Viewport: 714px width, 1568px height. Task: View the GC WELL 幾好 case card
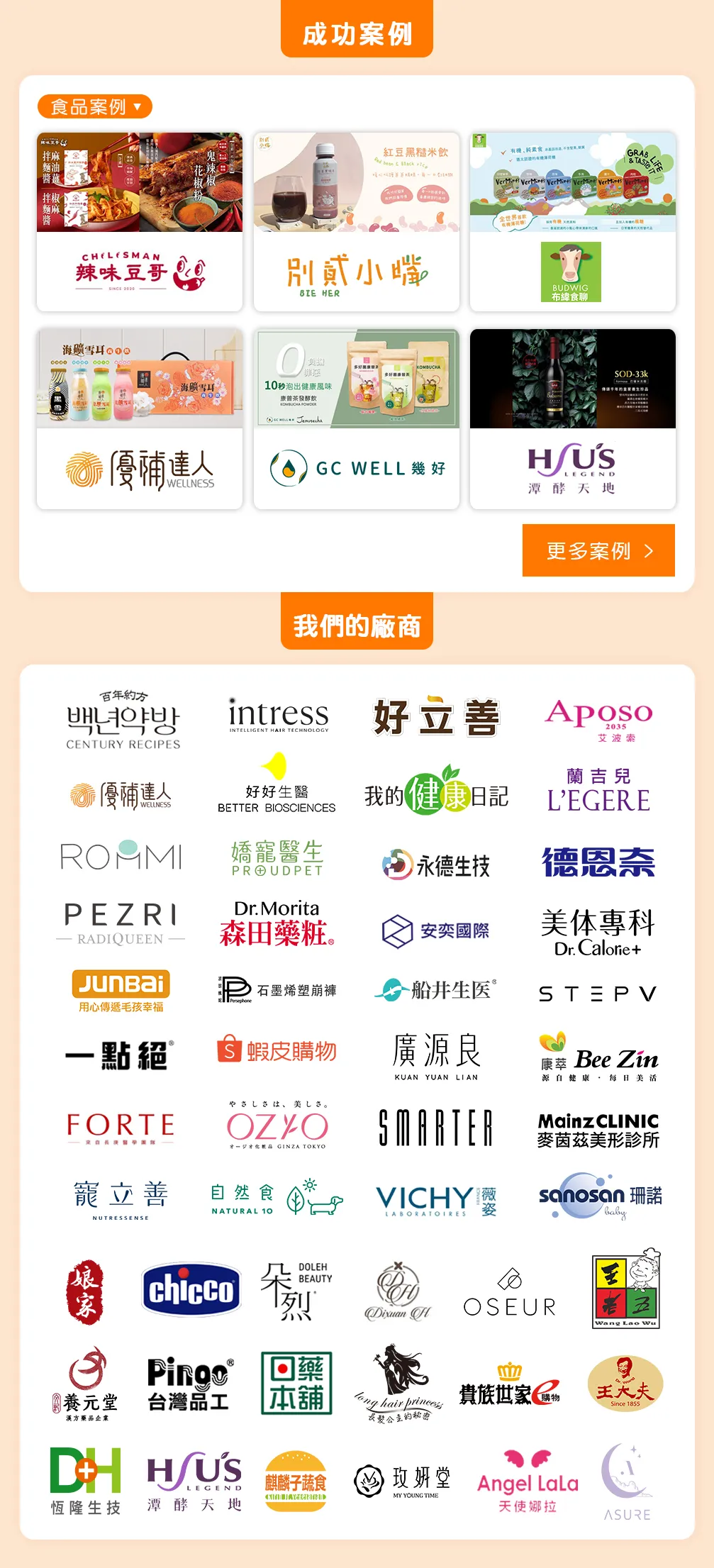[x=356, y=418]
